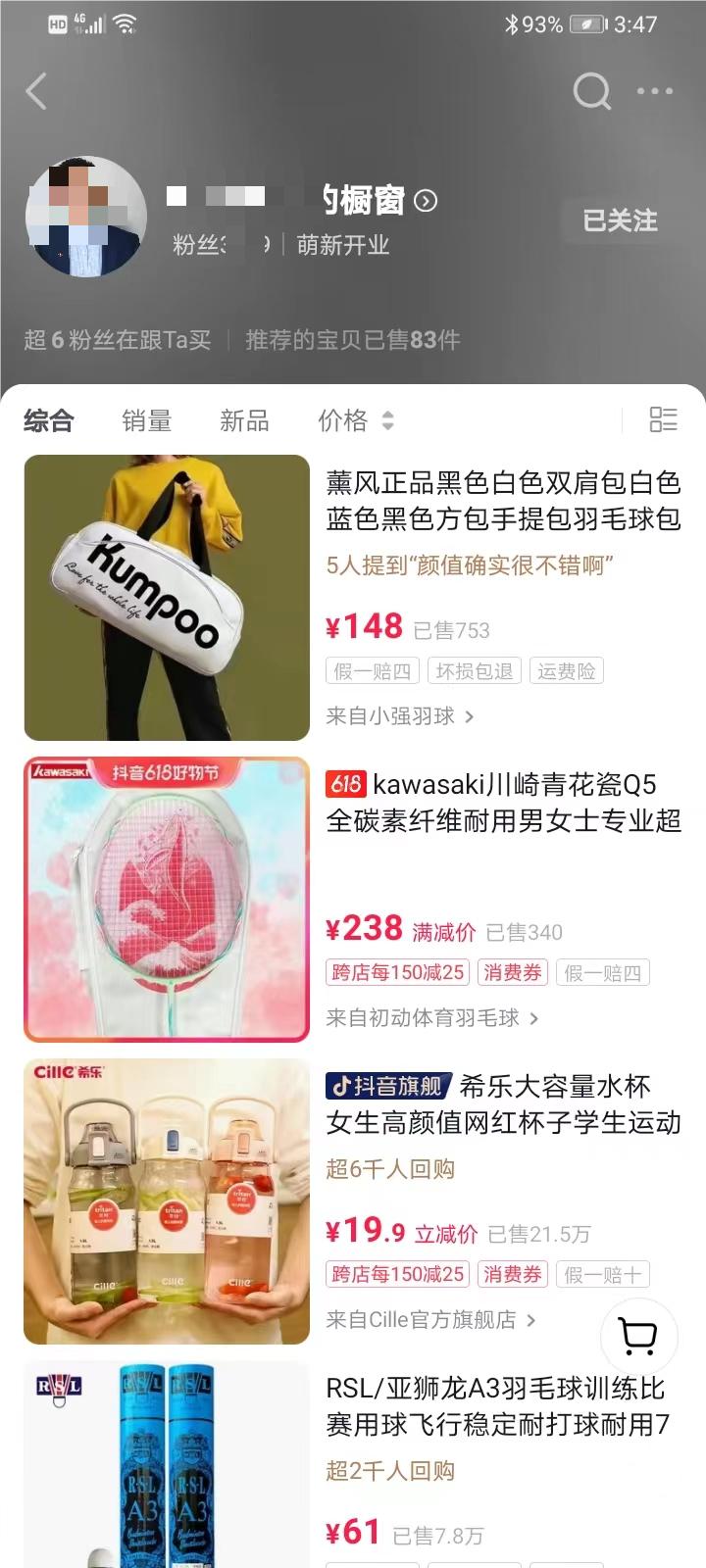Tap the floating shopping cart icon

[x=638, y=1337]
